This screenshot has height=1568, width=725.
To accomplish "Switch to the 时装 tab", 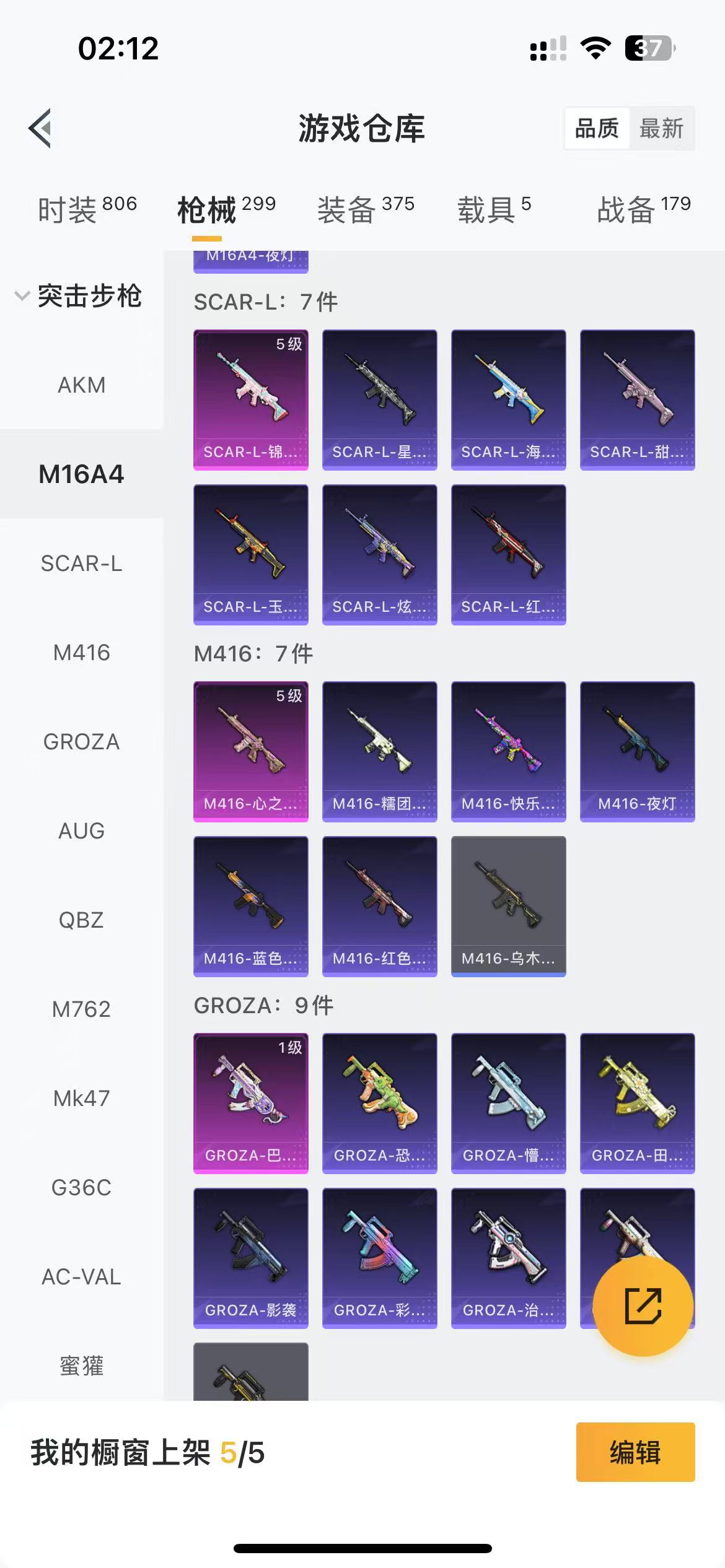I will coord(87,209).
